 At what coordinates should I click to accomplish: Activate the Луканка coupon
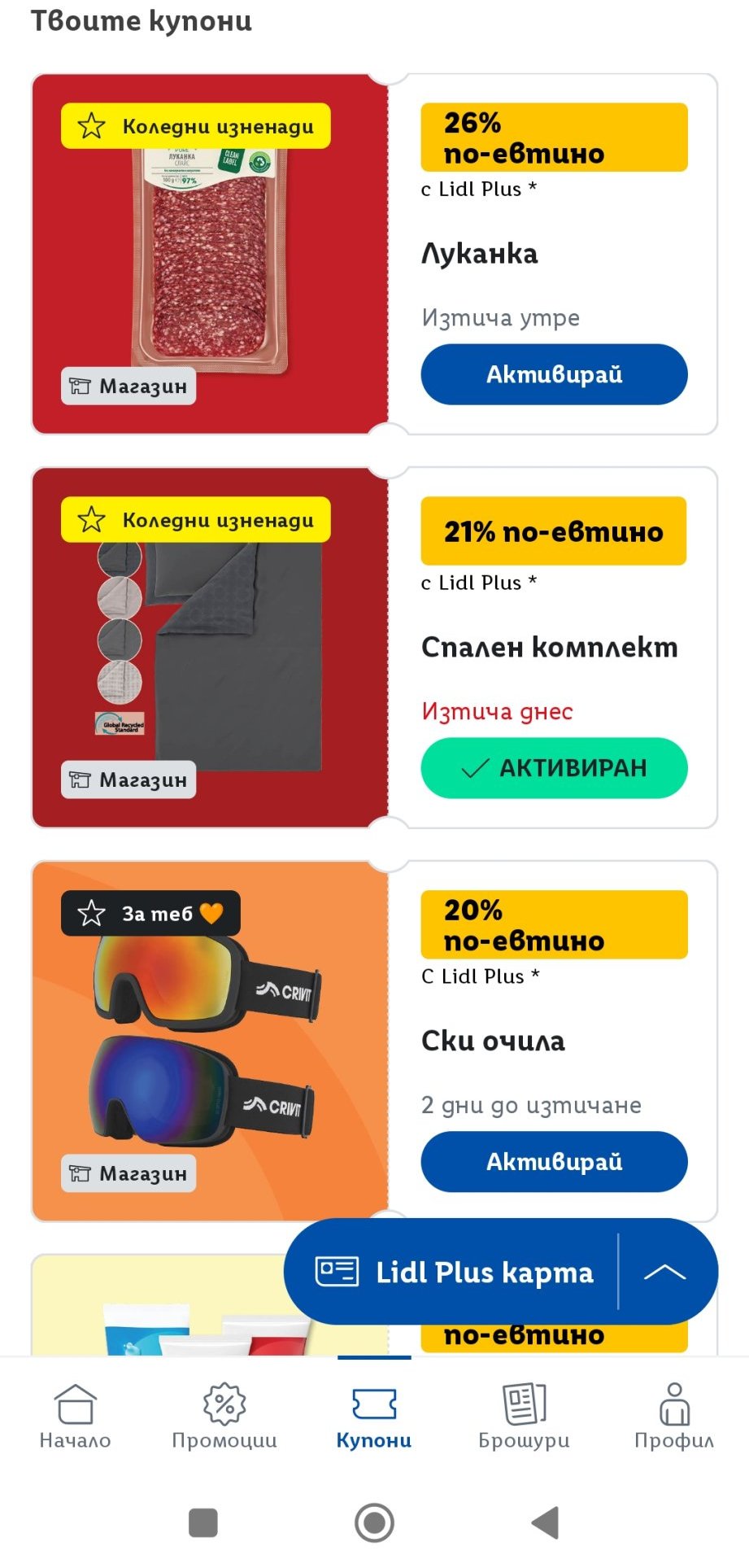coord(554,374)
